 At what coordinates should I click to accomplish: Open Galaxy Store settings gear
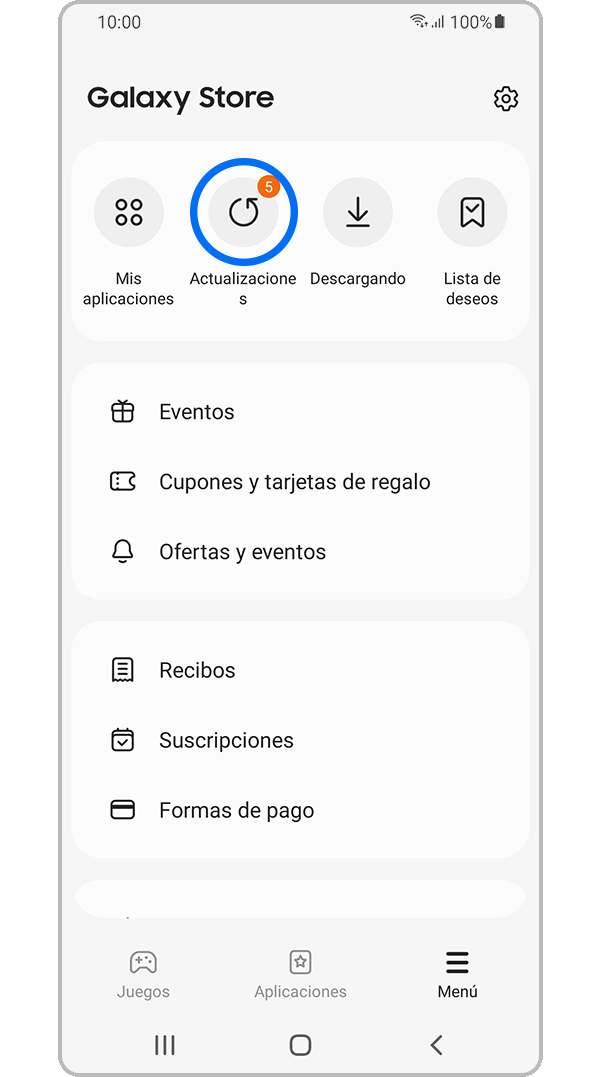(x=506, y=99)
